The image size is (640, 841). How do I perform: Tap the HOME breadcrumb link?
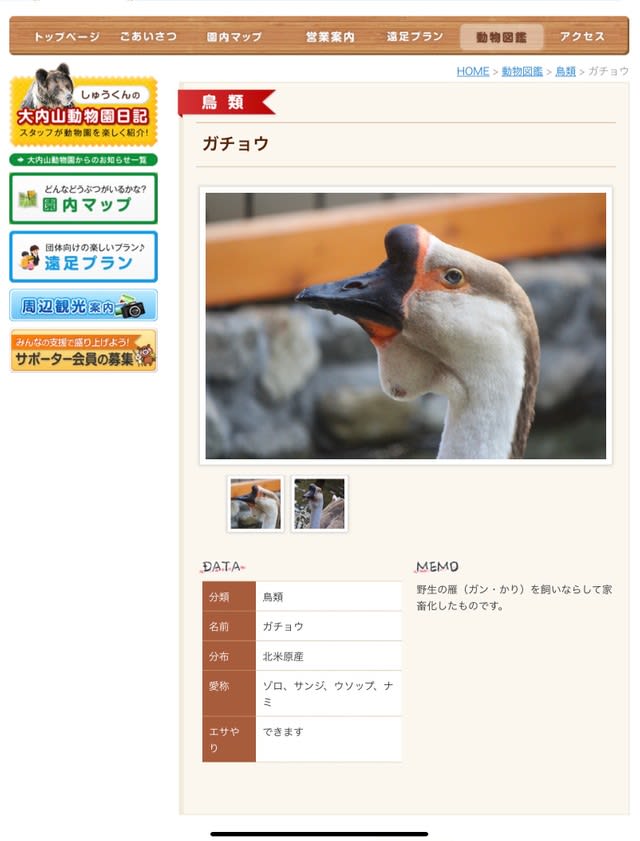coord(472,72)
